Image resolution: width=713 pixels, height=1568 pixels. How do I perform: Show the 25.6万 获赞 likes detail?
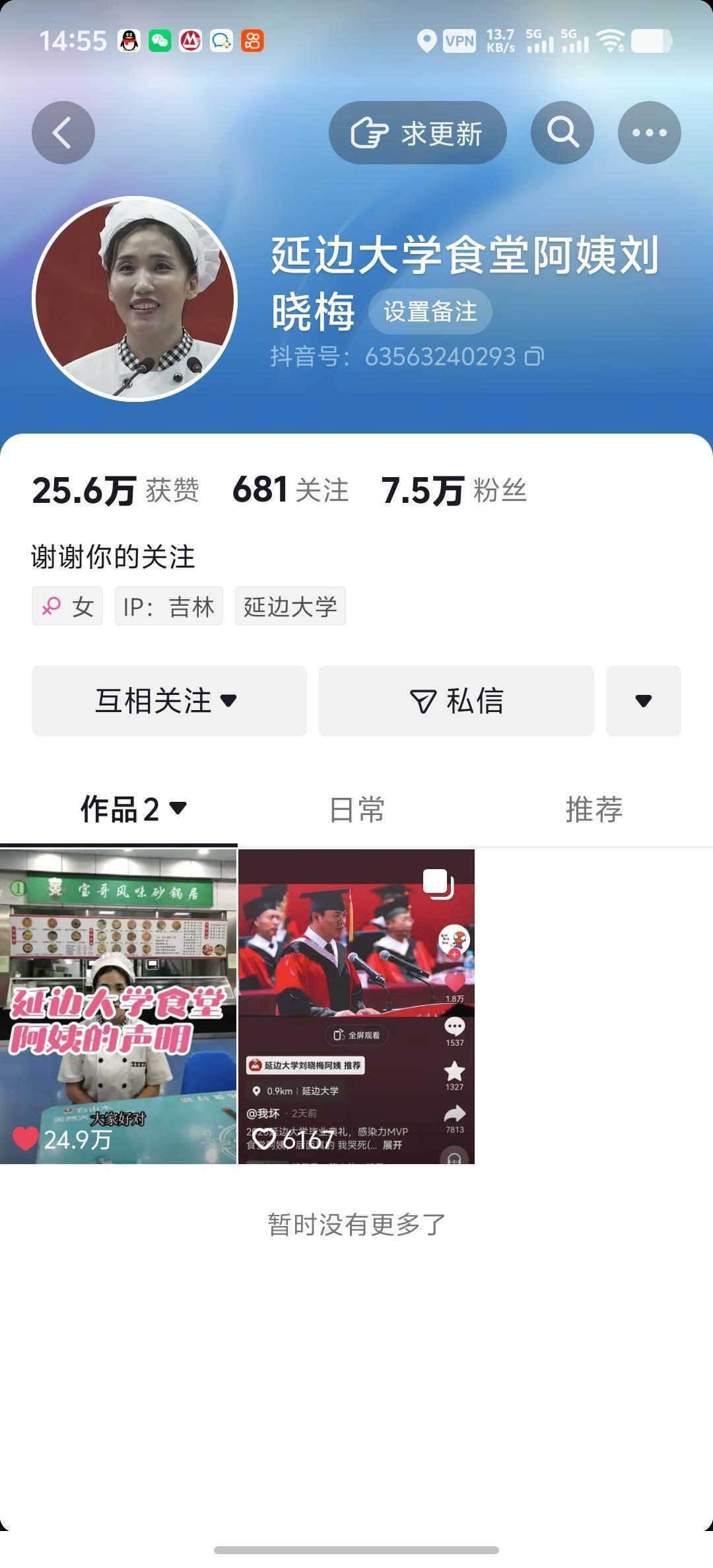[x=116, y=490]
